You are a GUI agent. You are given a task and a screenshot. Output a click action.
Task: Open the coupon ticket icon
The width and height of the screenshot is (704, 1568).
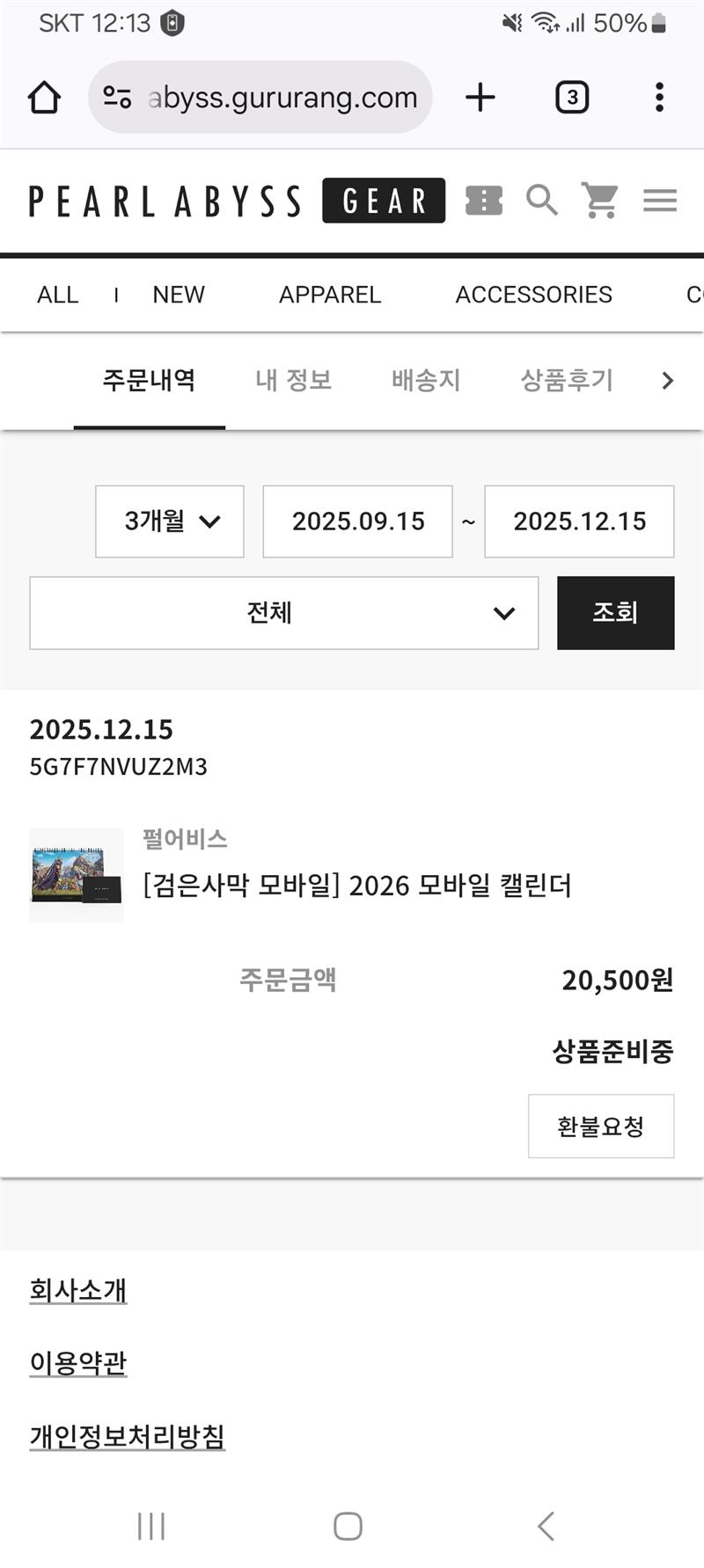pos(484,201)
